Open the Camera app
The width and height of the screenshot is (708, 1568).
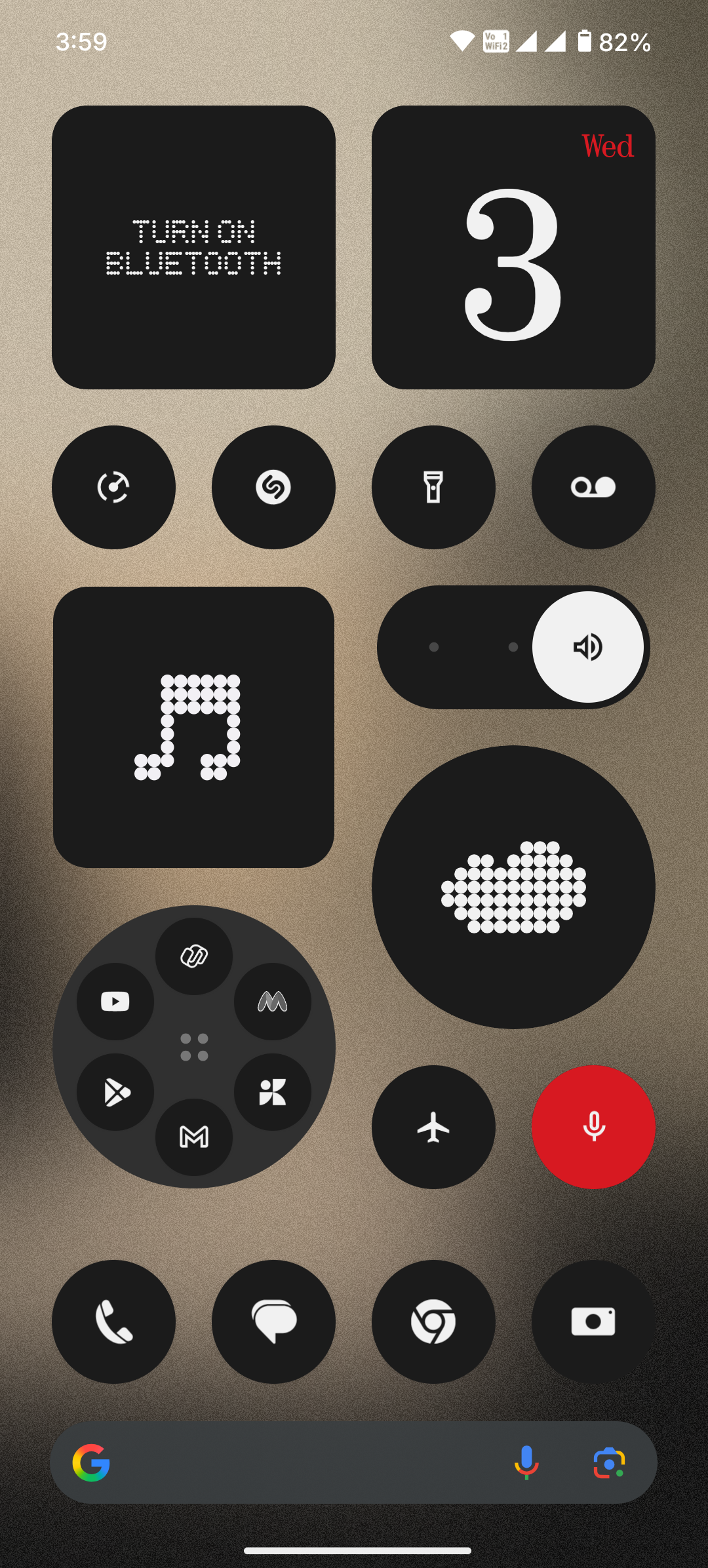(593, 1322)
